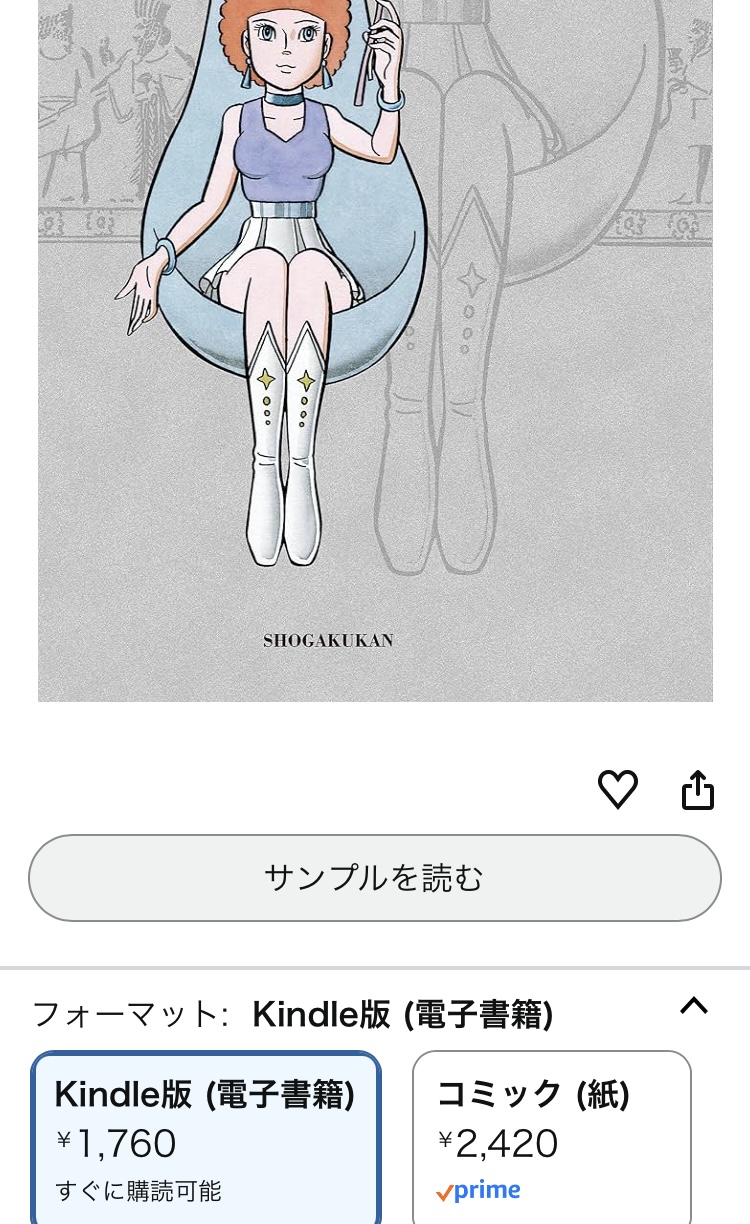Choose the コミック (紙) format option
Viewport: 750px width, 1224px height.
tap(551, 1138)
